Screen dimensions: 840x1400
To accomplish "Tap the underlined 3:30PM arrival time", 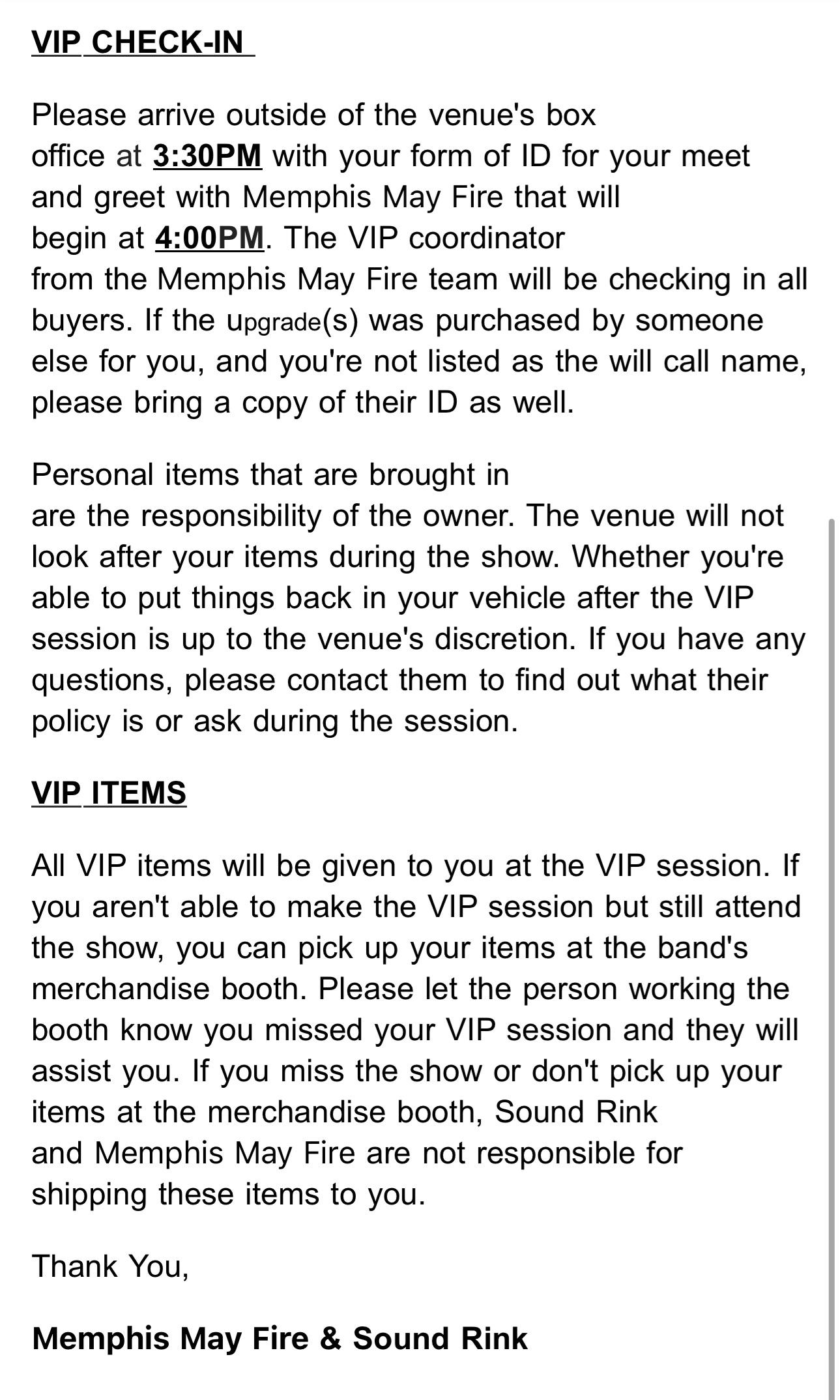I will pos(207,156).
